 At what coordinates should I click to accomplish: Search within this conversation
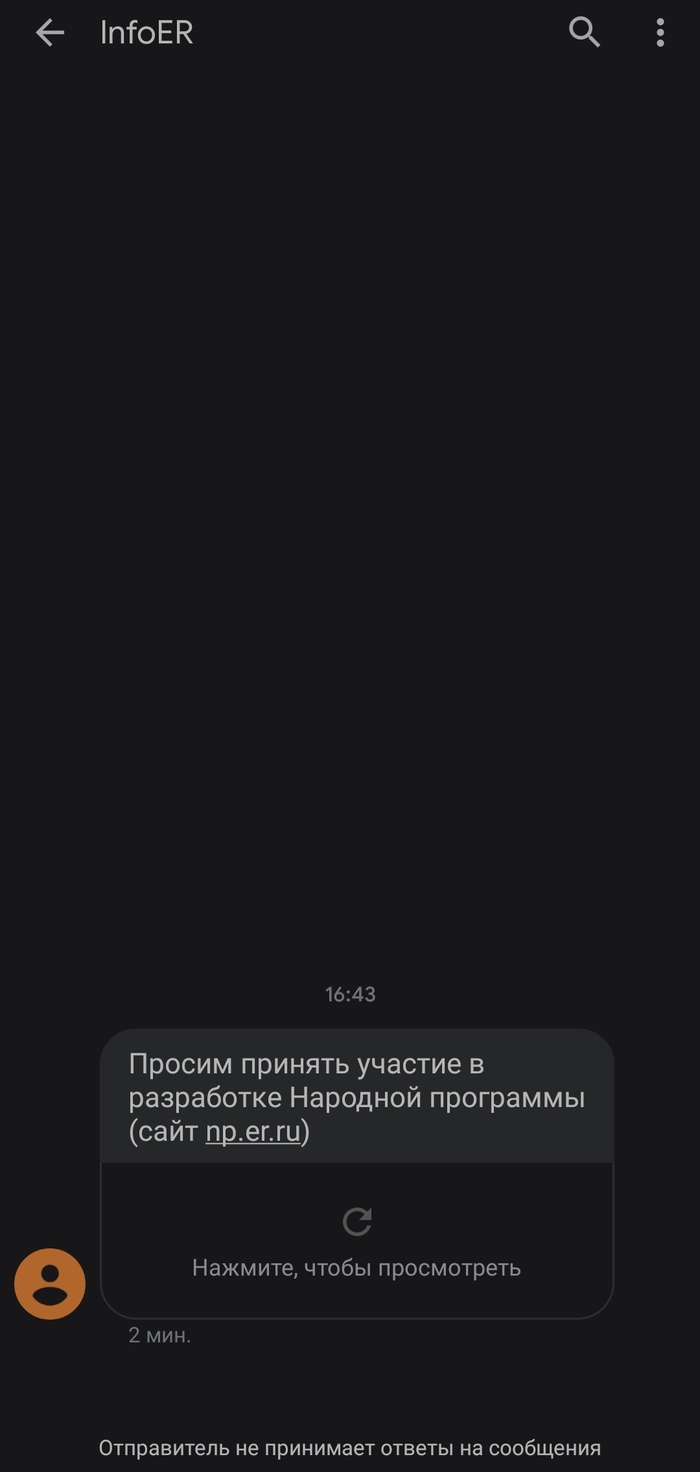pyautogui.click(x=584, y=33)
